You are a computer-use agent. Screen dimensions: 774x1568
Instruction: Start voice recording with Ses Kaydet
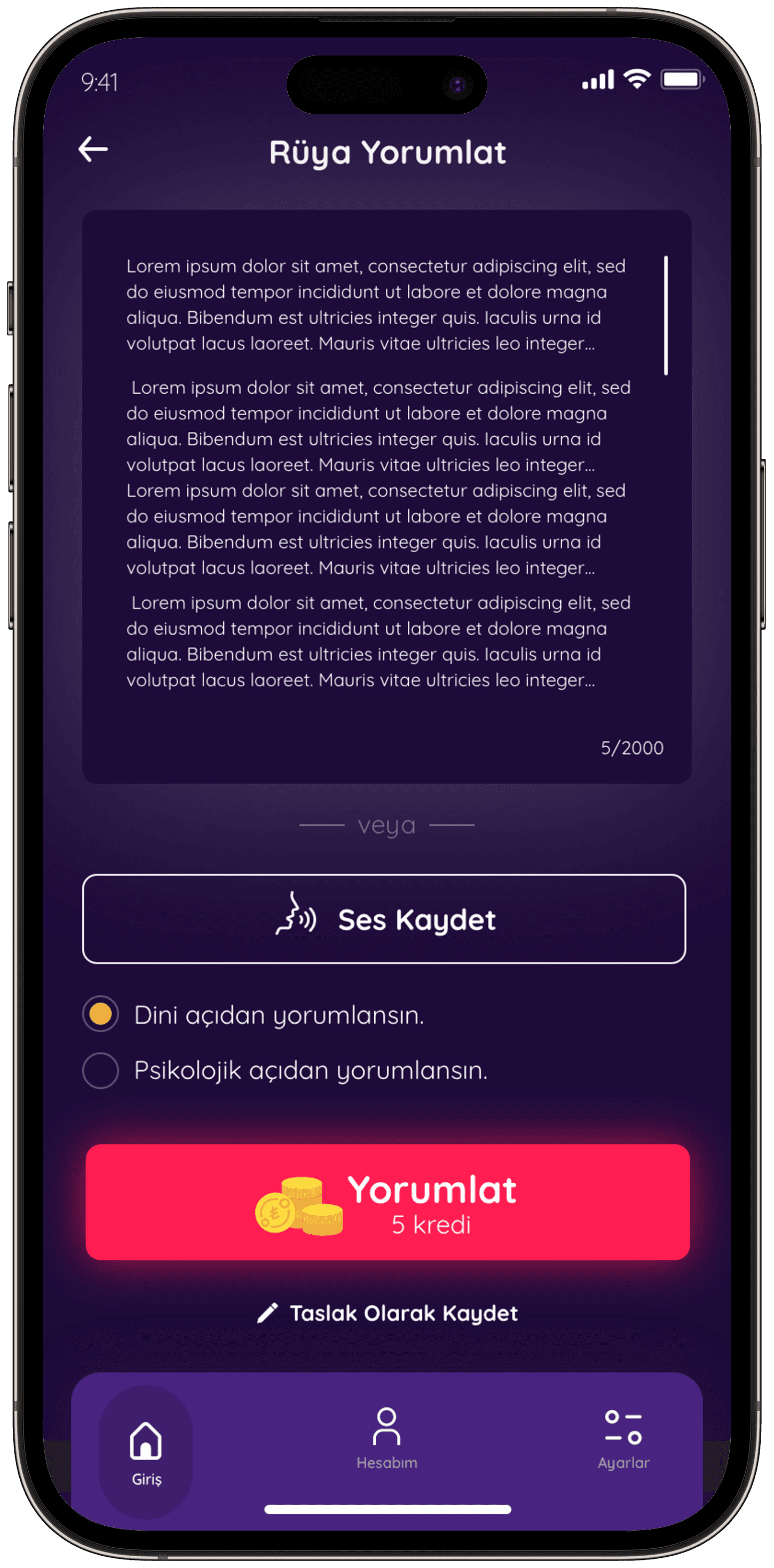[x=384, y=919]
